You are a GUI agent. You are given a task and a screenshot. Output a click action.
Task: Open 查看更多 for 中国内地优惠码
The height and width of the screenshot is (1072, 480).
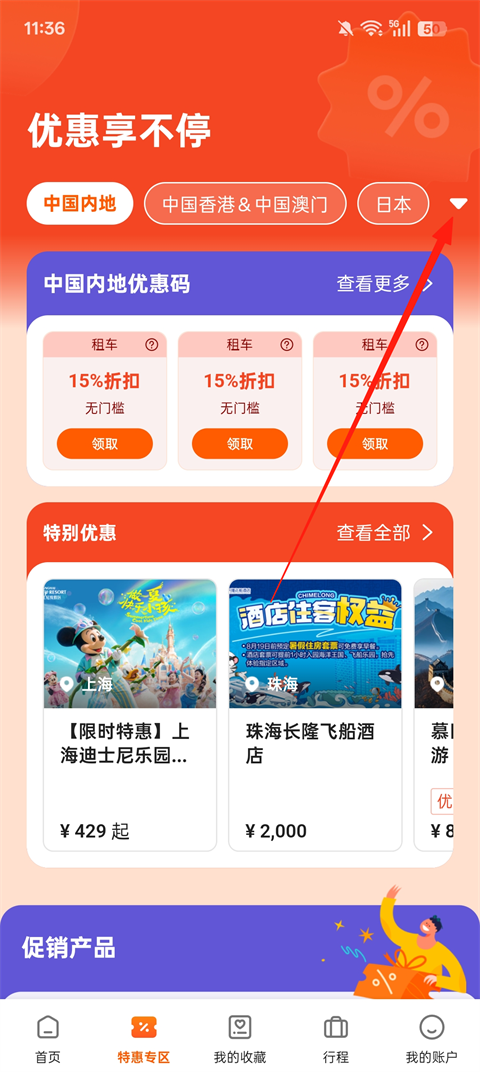385,284
